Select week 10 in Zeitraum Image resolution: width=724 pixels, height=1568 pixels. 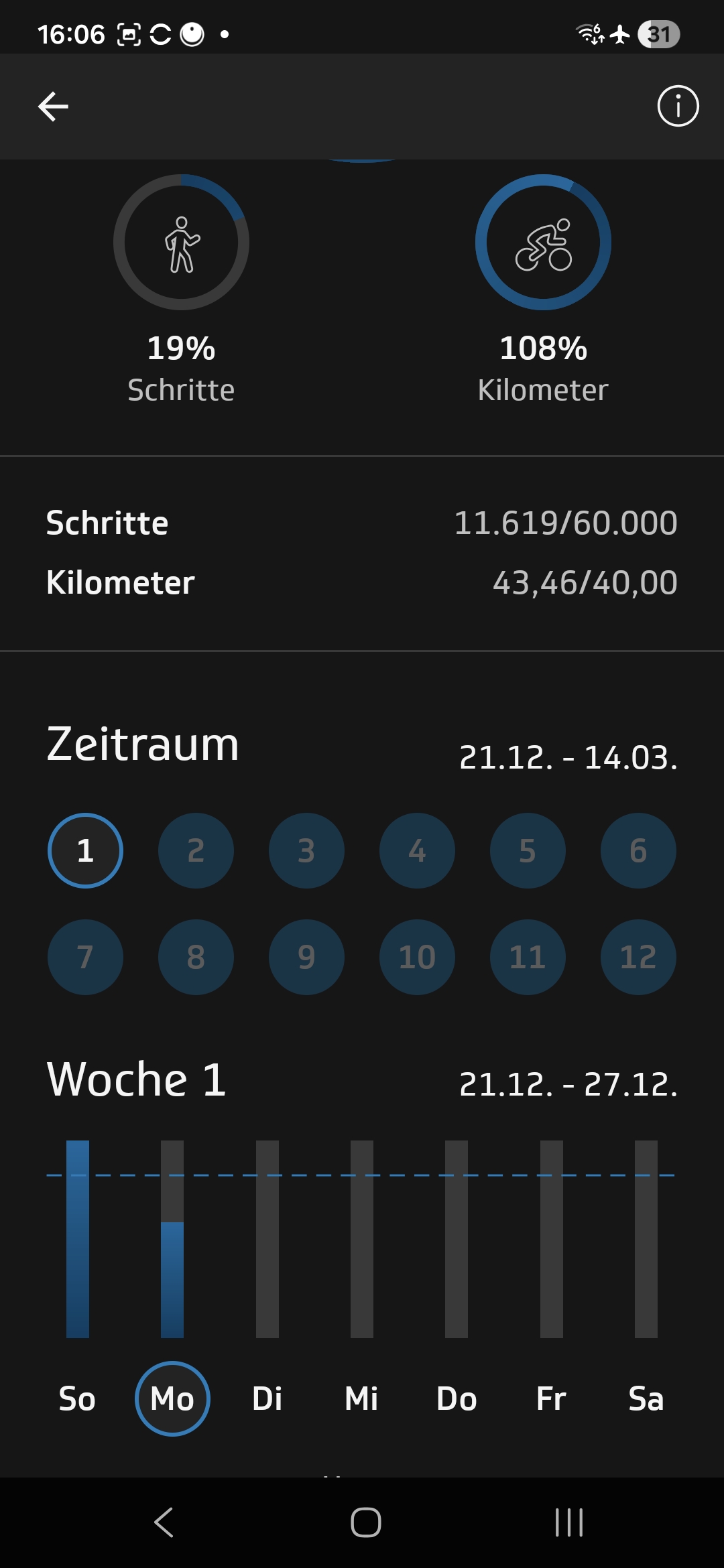click(417, 957)
